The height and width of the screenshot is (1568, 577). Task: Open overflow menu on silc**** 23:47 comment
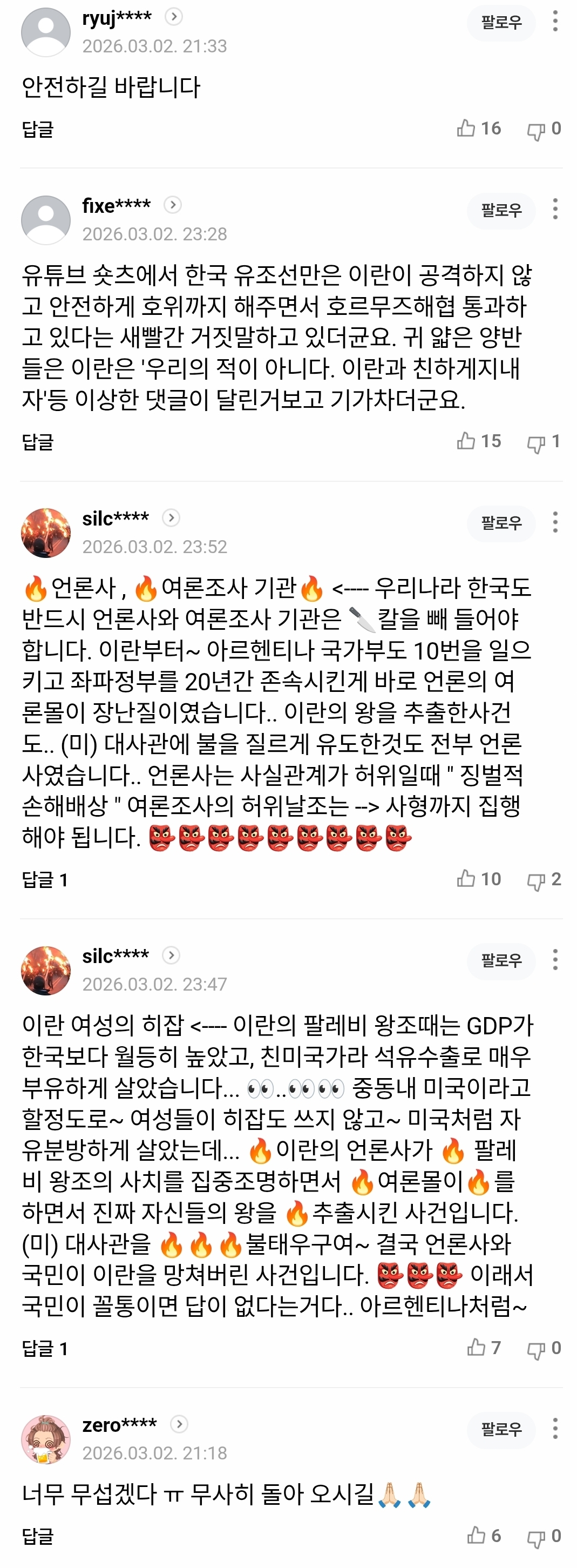tap(554, 959)
